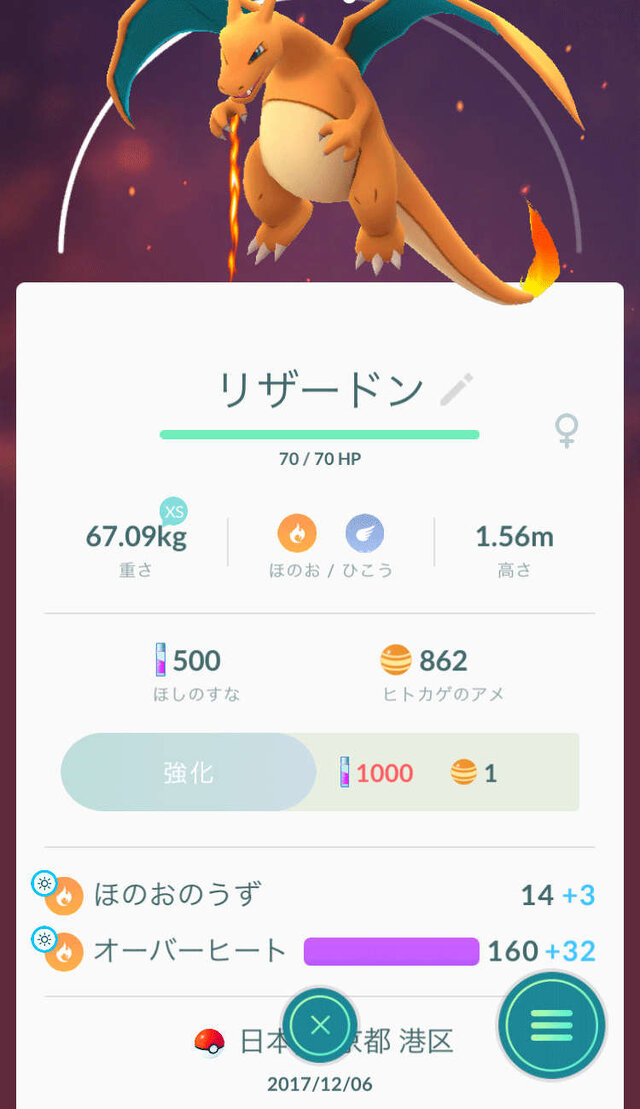Tap the pencil icon to rename リザードン
The height and width of the screenshot is (1109, 640).
point(457,389)
